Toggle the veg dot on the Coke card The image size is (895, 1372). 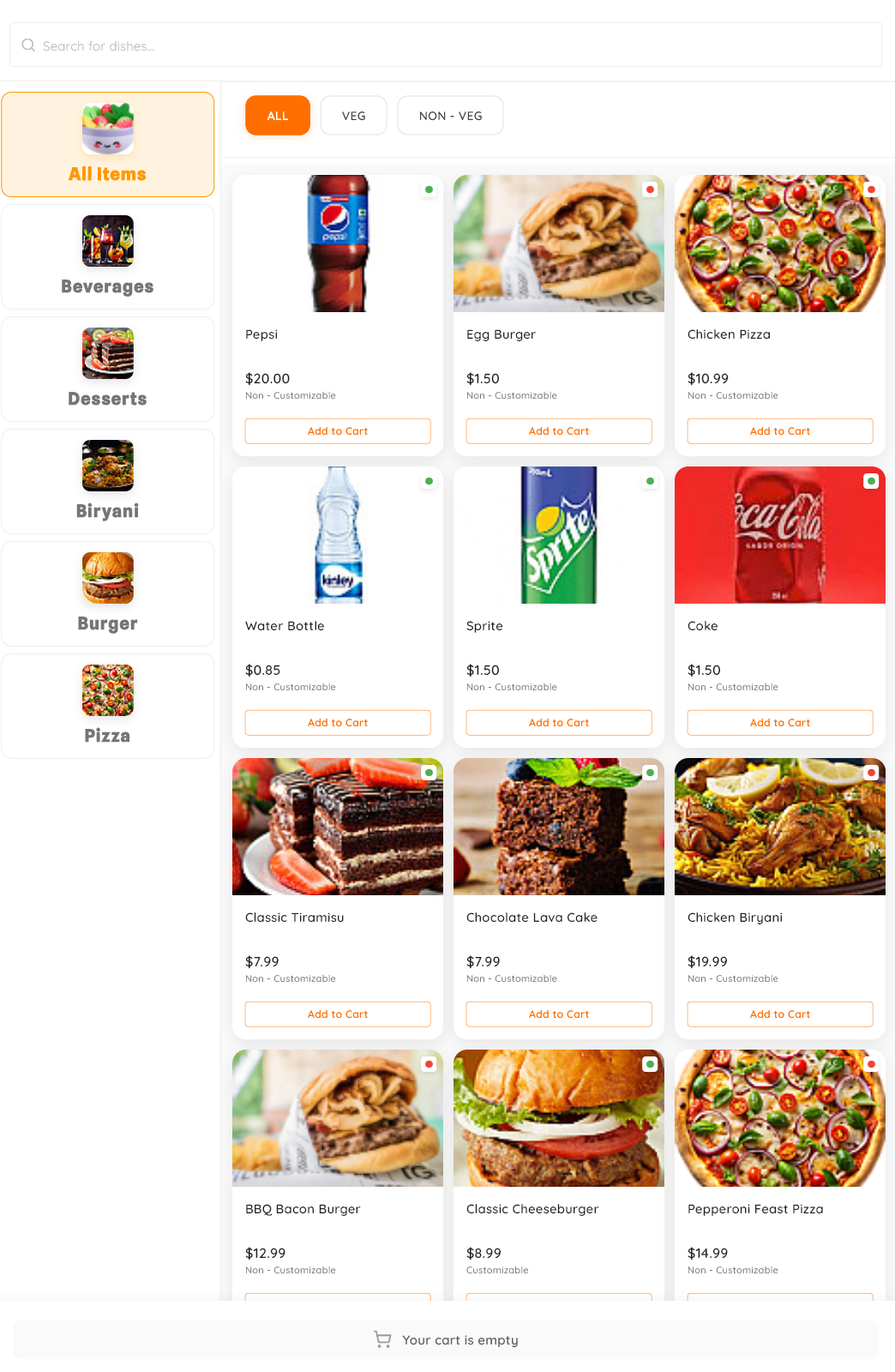pos(871,482)
